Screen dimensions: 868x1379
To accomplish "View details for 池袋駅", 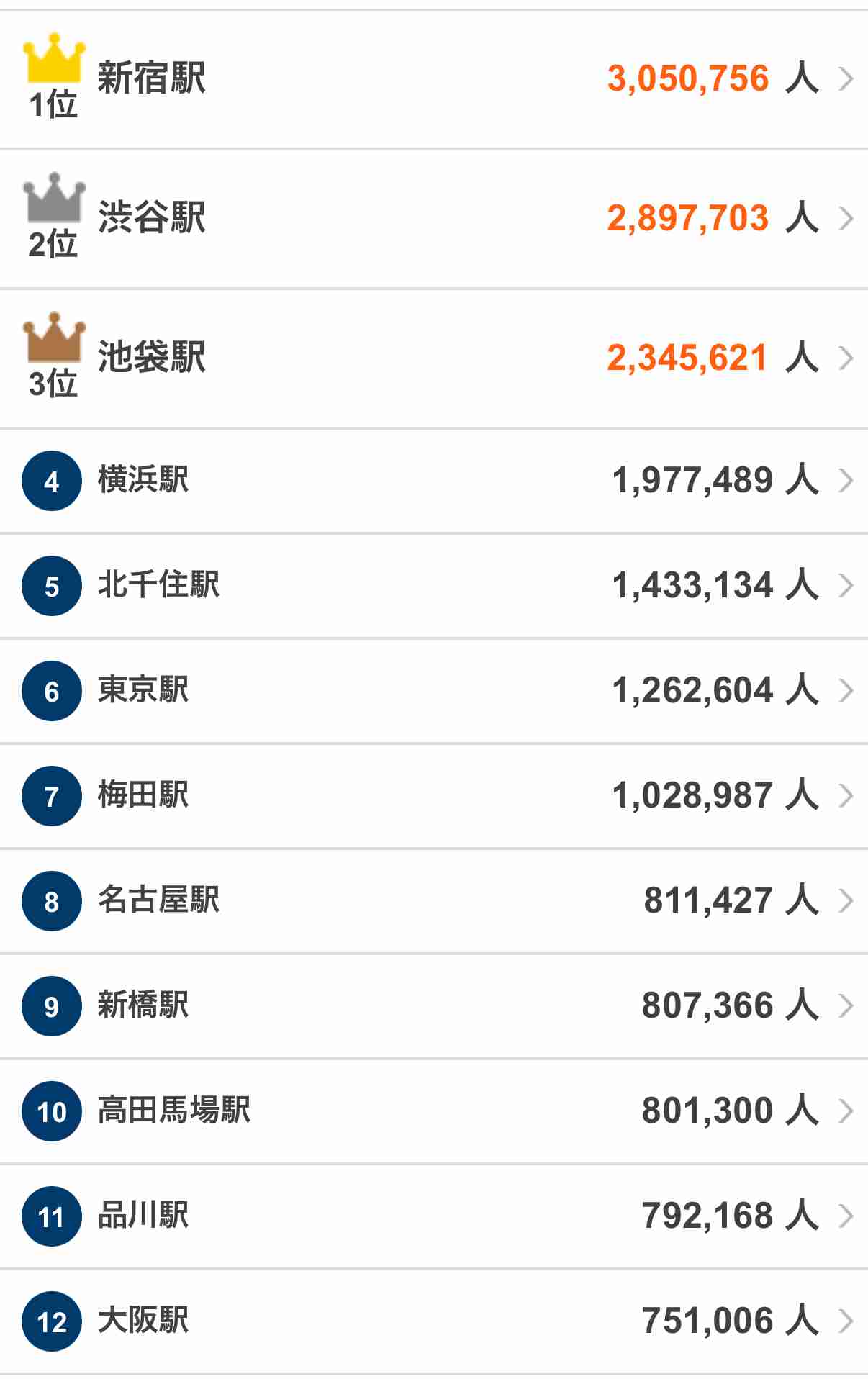I will click(433, 358).
